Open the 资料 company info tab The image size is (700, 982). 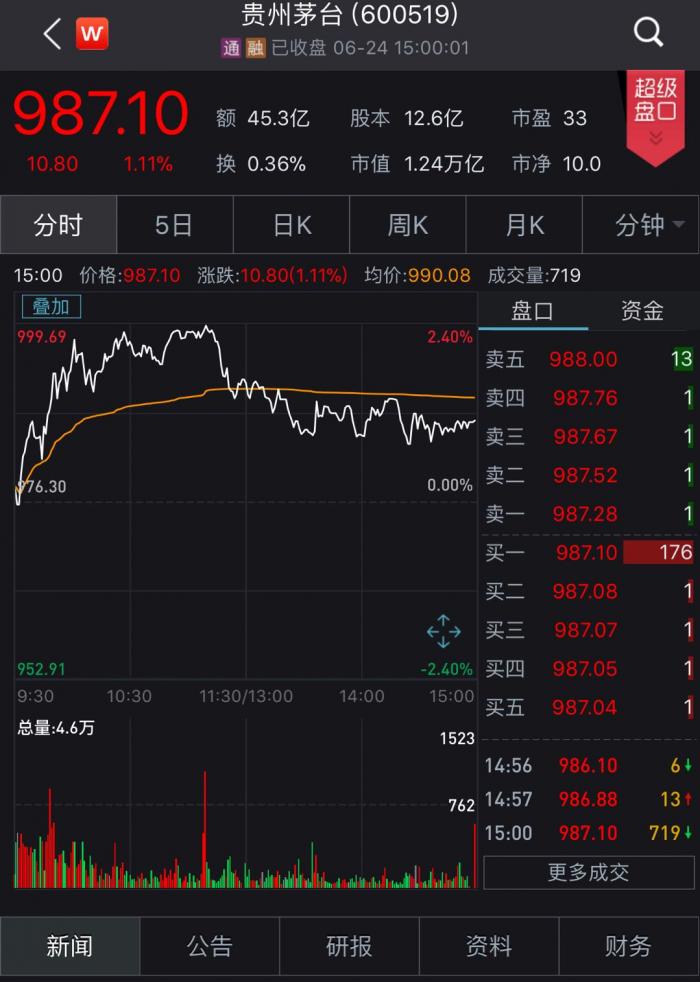point(489,946)
